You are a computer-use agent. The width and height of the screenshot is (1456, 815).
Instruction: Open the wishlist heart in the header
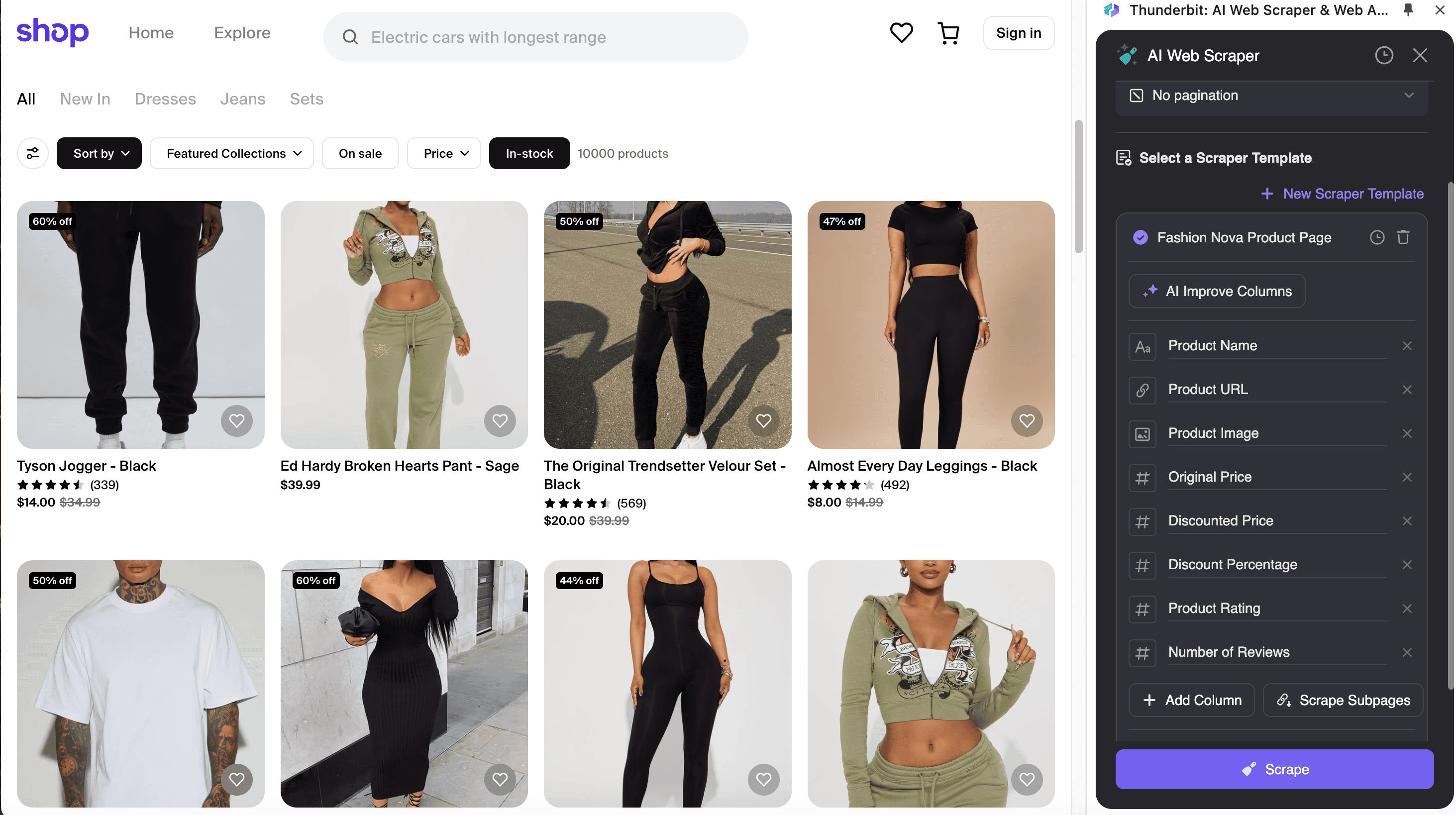(901, 33)
